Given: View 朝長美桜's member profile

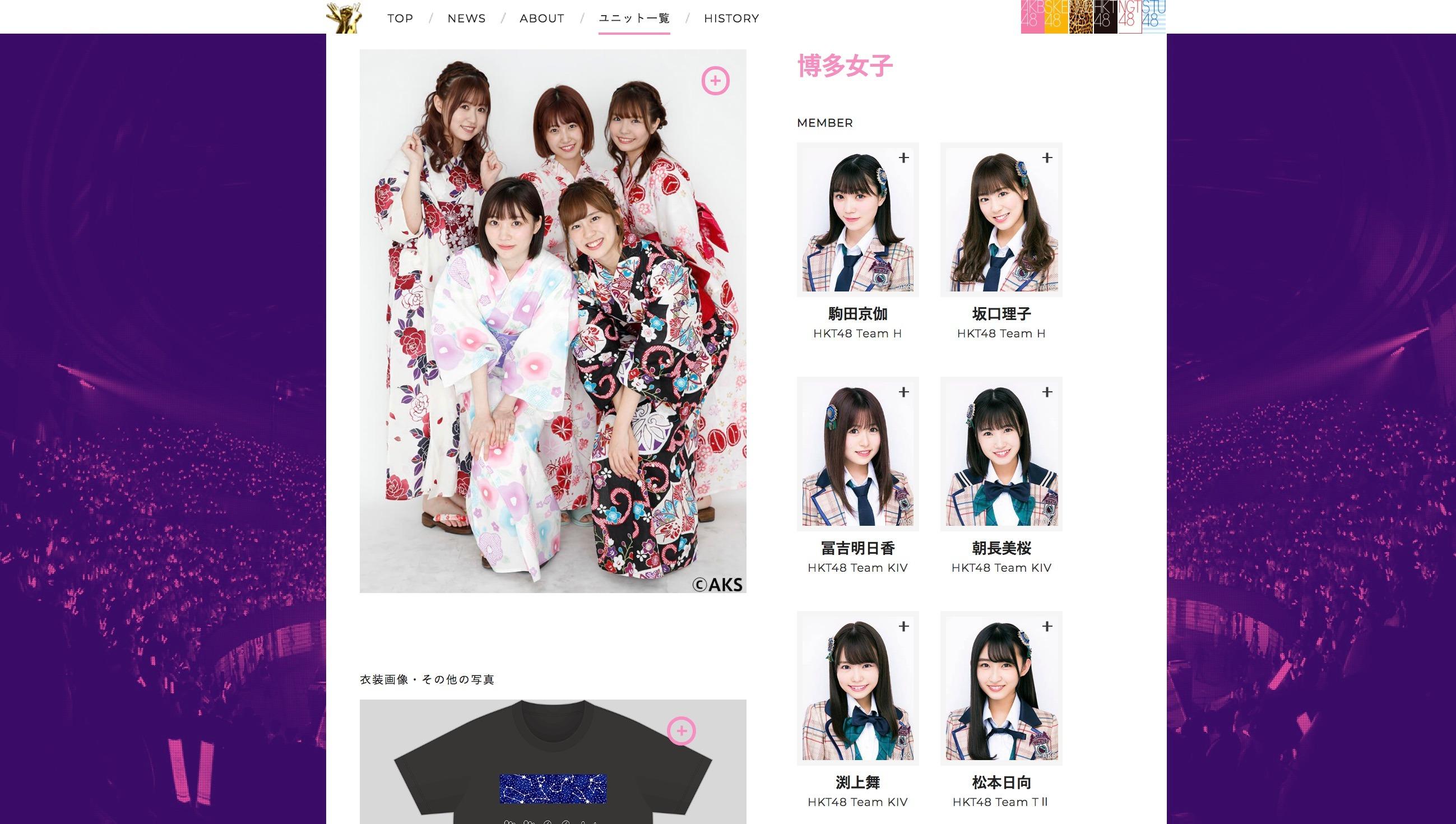Looking at the screenshot, I should (x=1001, y=454).
